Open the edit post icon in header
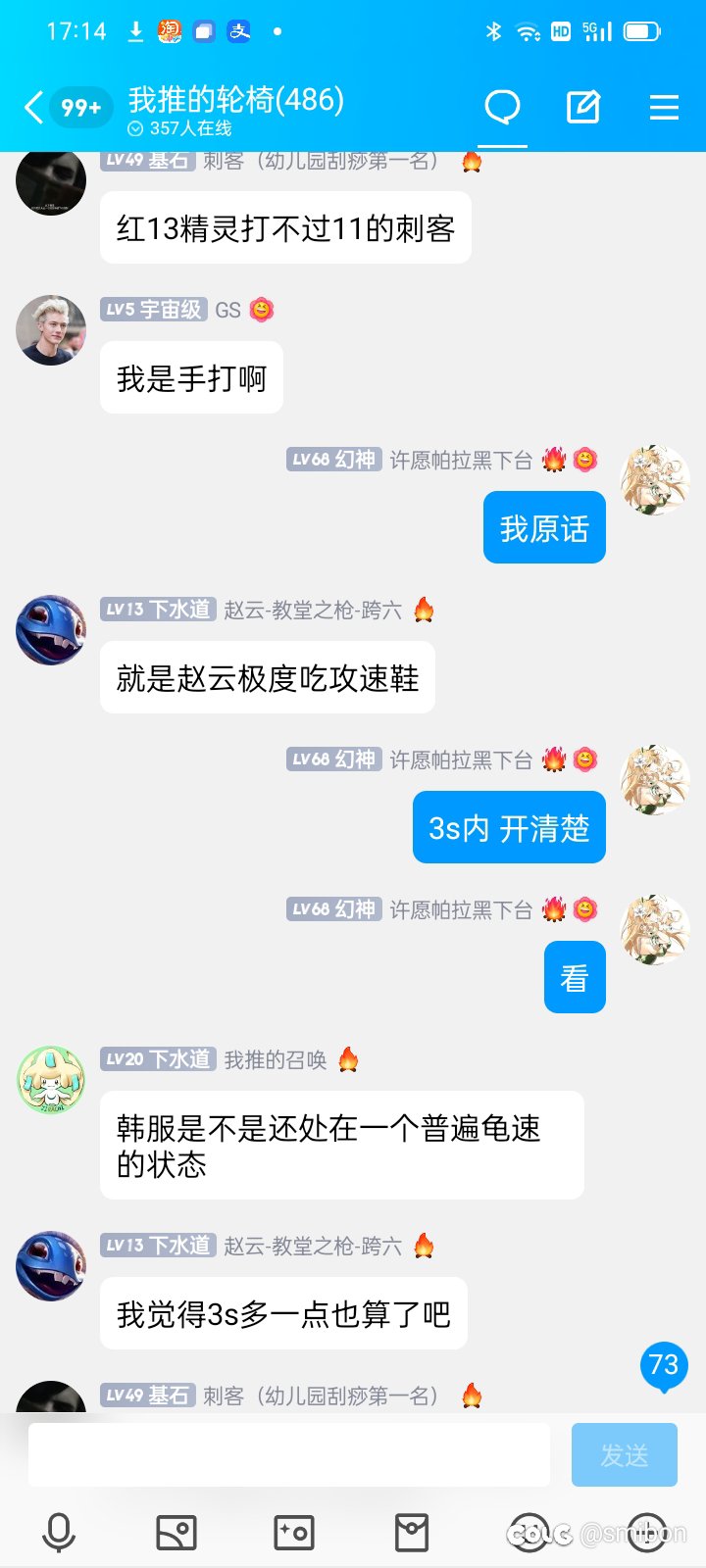The image size is (706, 1568). (x=583, y=107)
